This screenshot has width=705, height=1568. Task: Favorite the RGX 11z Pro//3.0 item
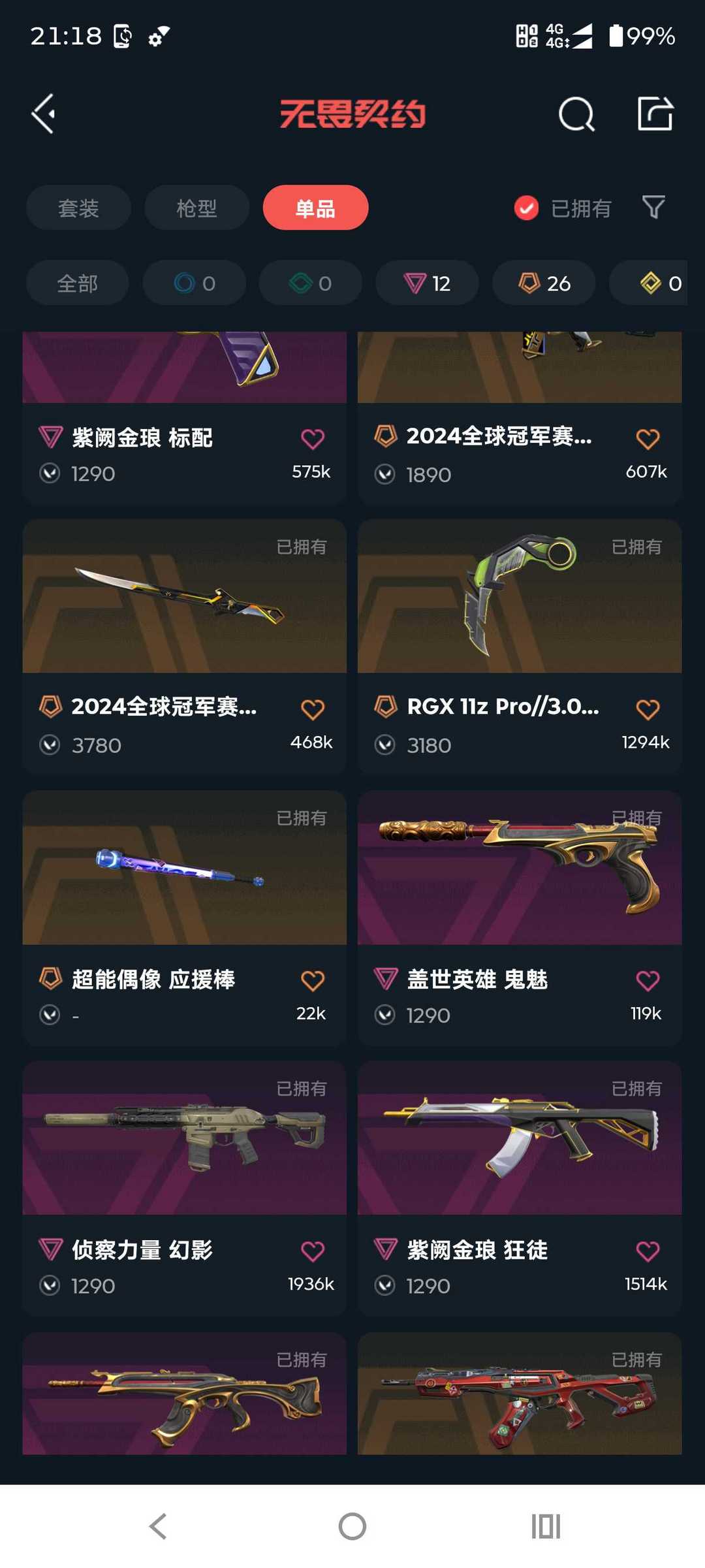point(648,709)
